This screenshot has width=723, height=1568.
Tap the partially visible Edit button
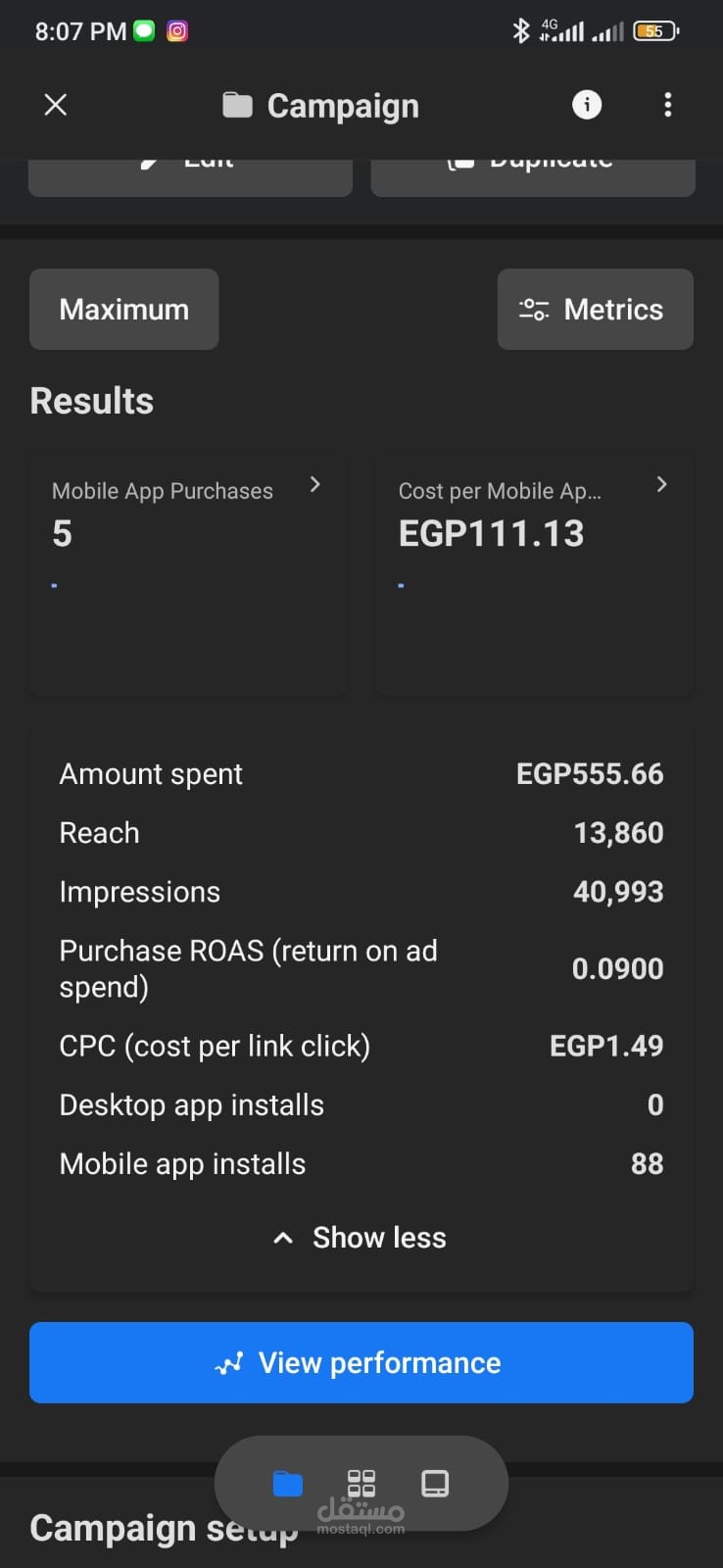coord(190,177)
